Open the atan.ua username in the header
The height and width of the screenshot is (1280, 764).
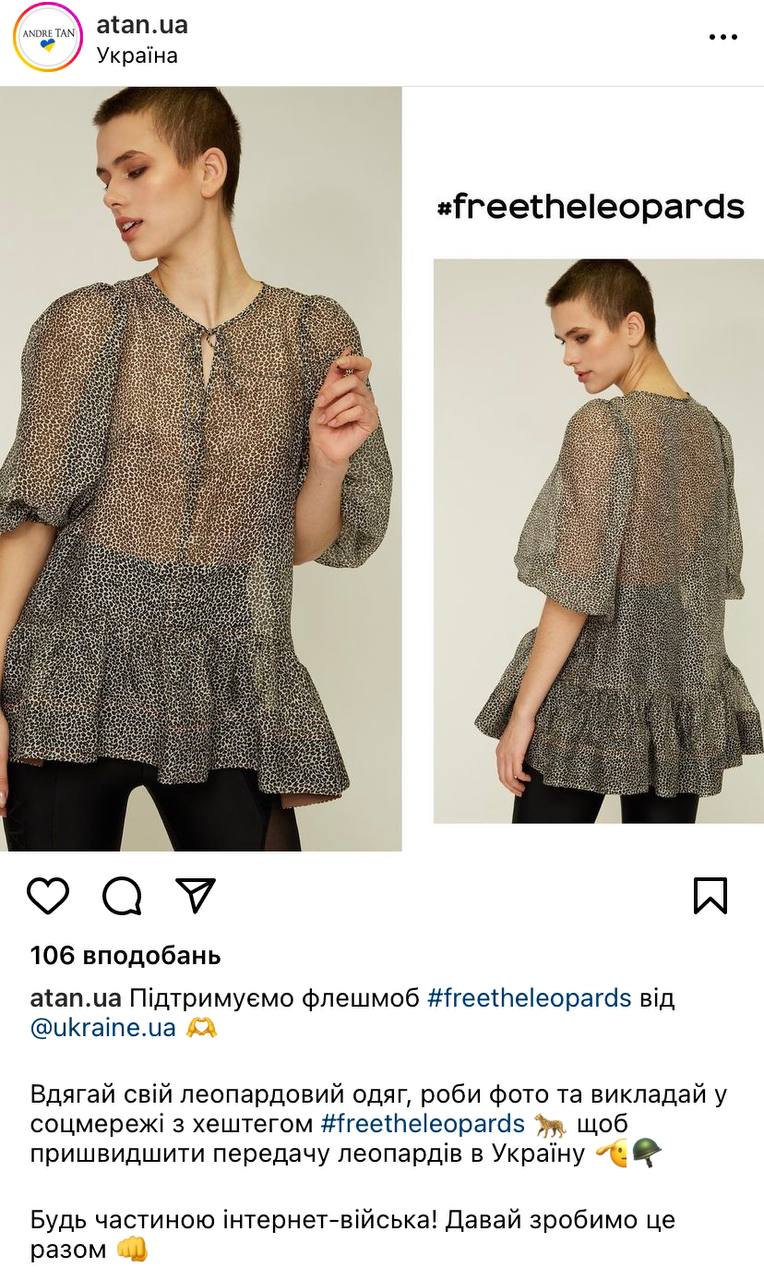(142, 25)
